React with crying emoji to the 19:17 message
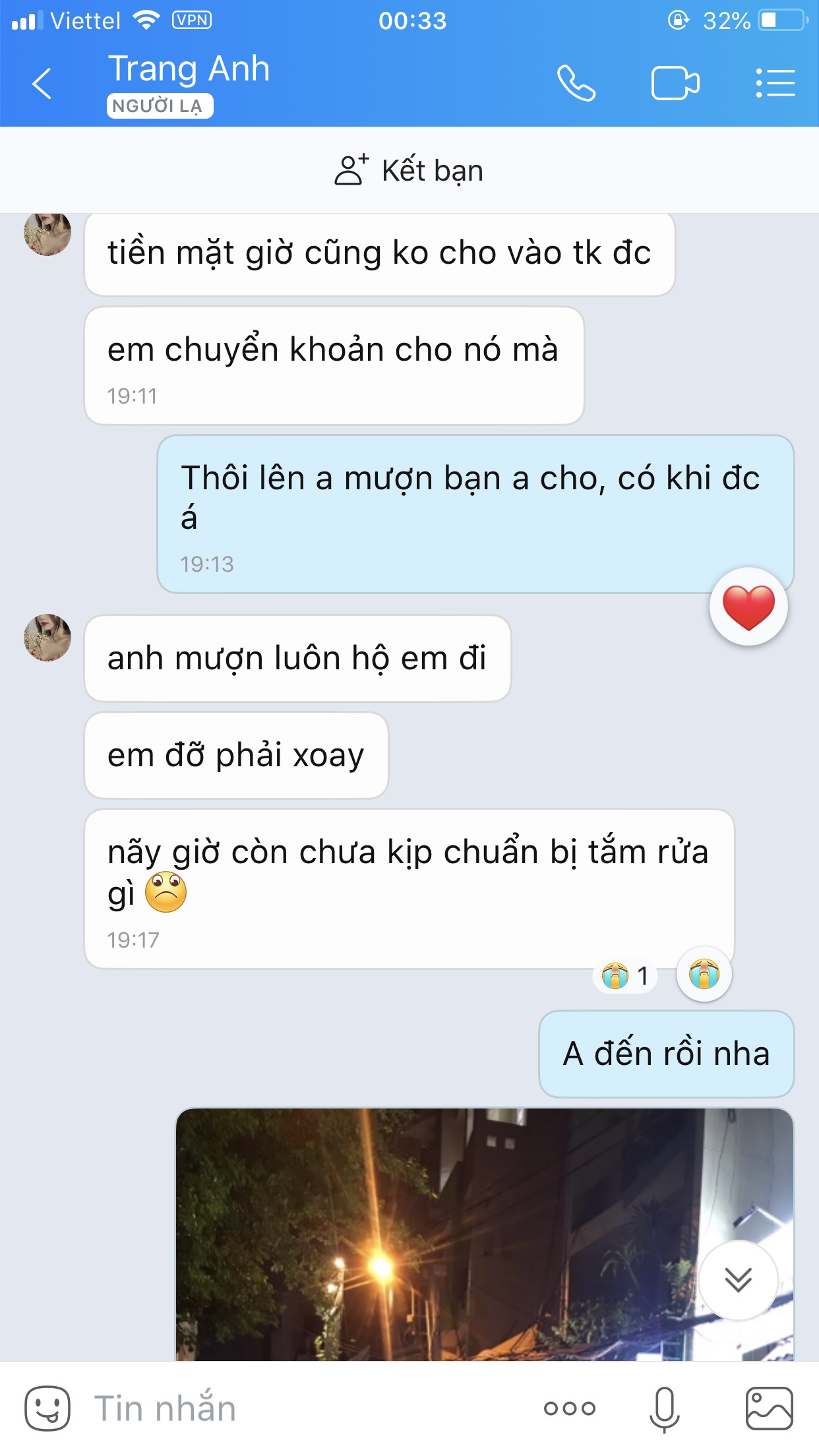Screen dimensions: 819x1456 [704, 974]
